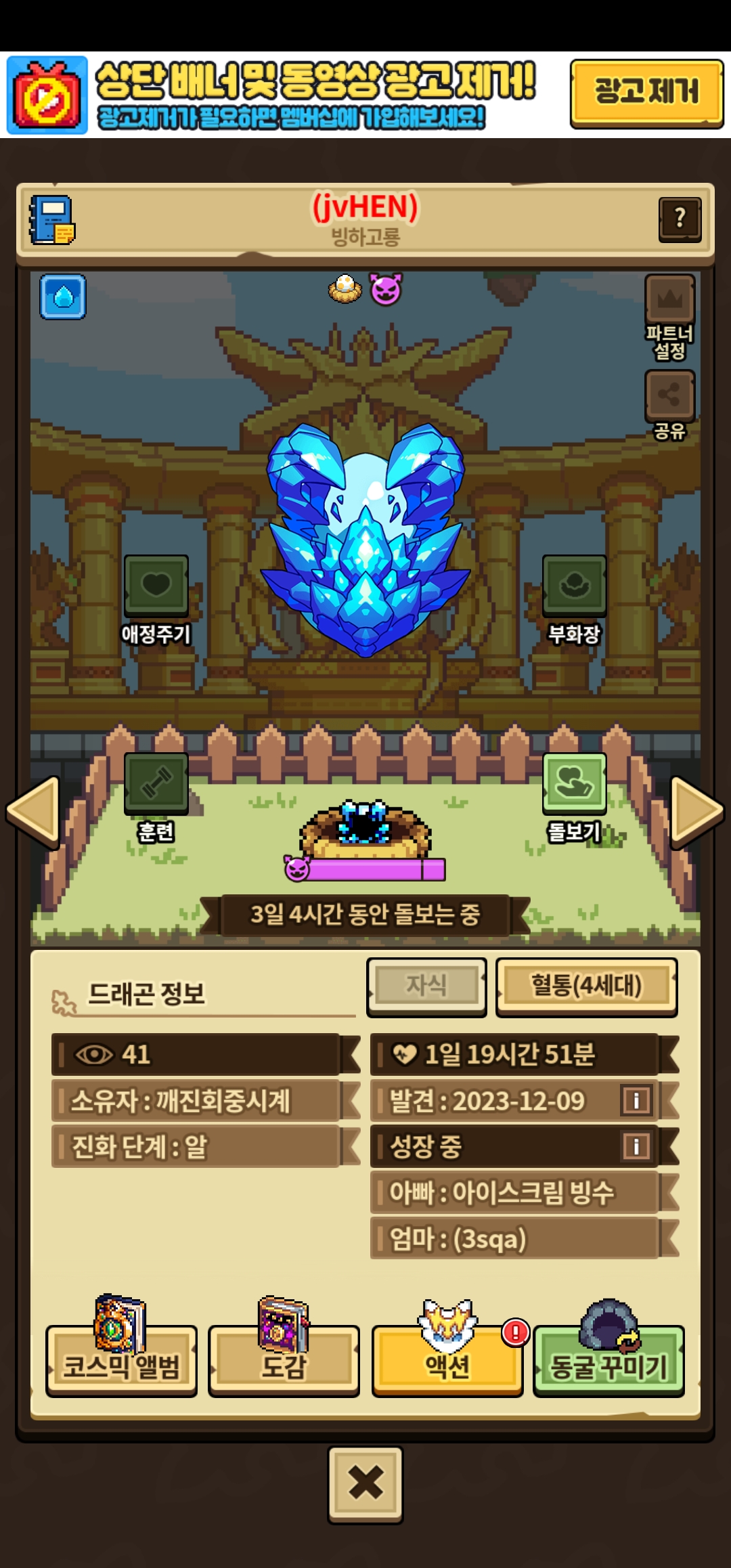
Task: Open 파트너 설정 (partner settings)
Action: [x=669, y=301]
